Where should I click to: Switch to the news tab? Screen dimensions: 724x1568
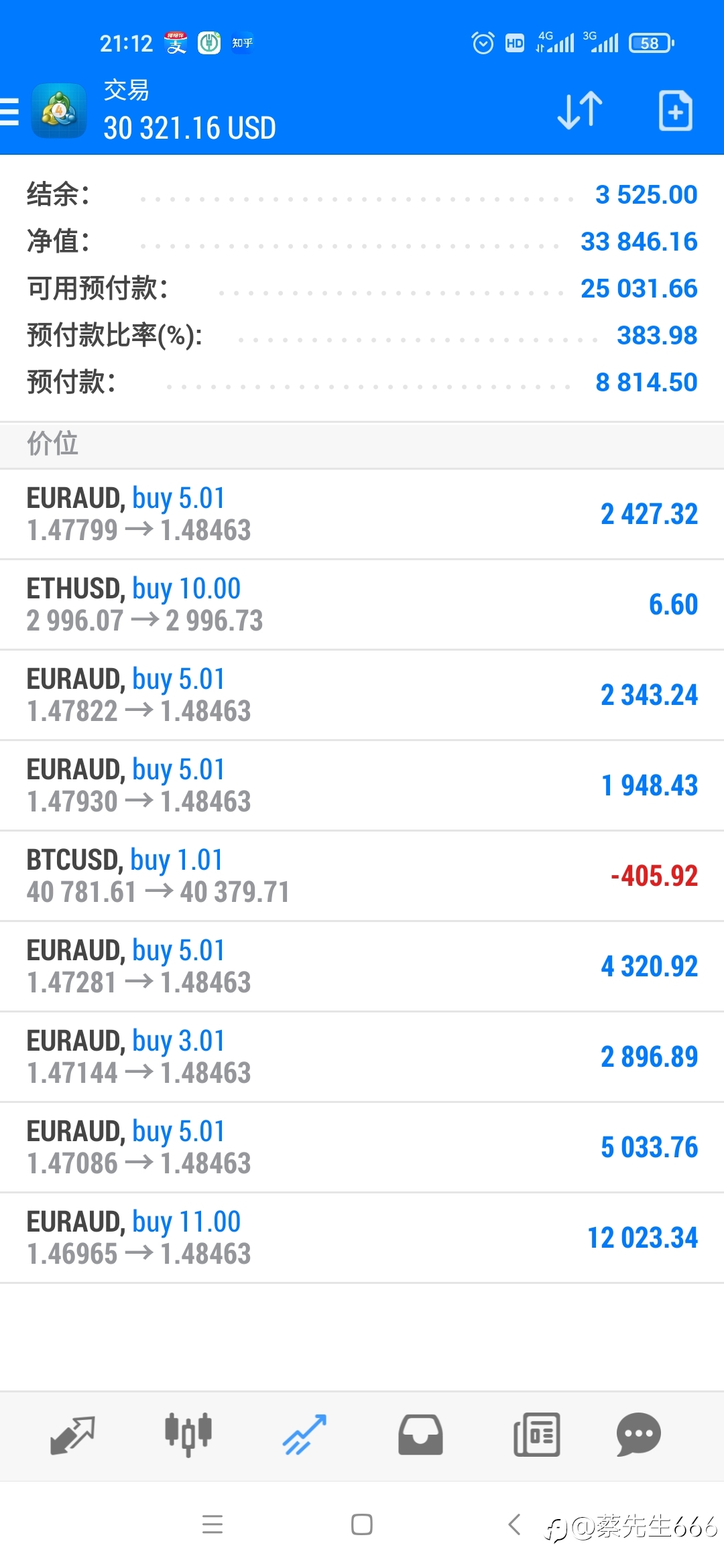536,1435
